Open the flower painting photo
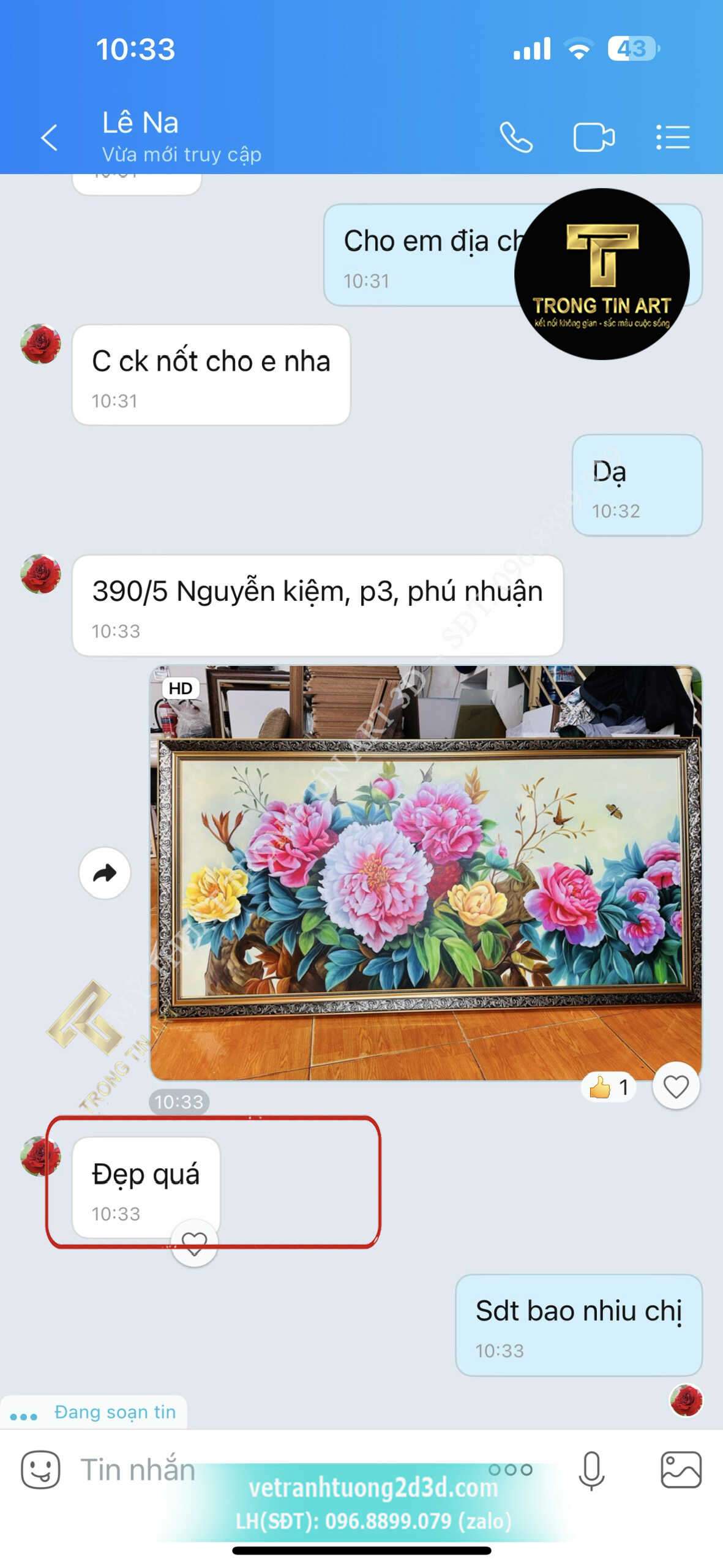723x1568 pixels. (x=425, y=872)
